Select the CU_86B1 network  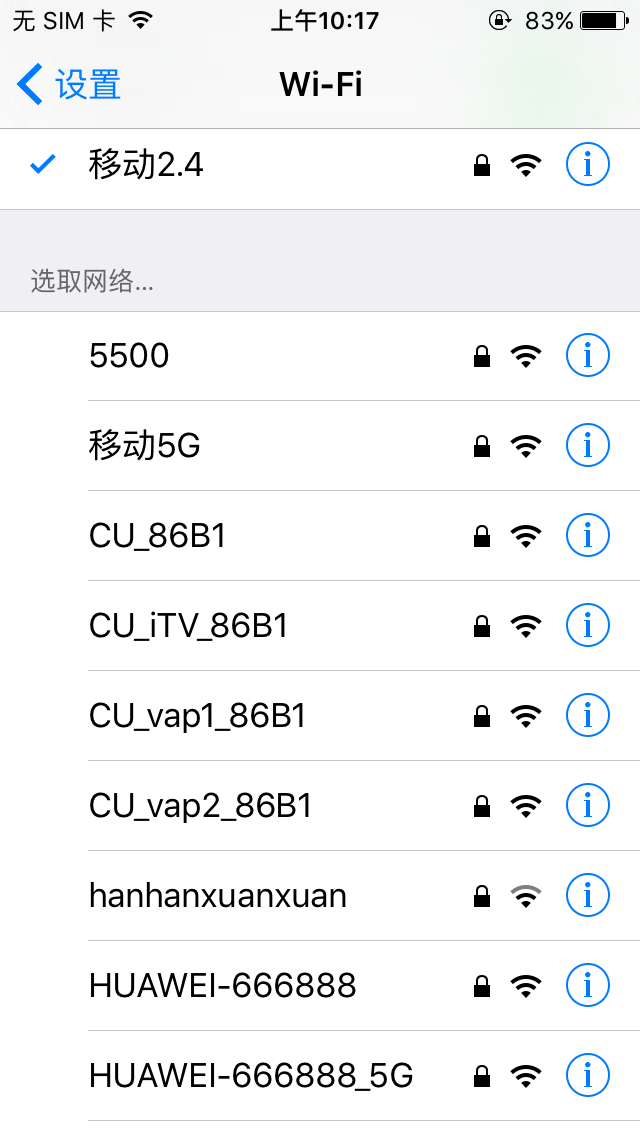point(320,535)
